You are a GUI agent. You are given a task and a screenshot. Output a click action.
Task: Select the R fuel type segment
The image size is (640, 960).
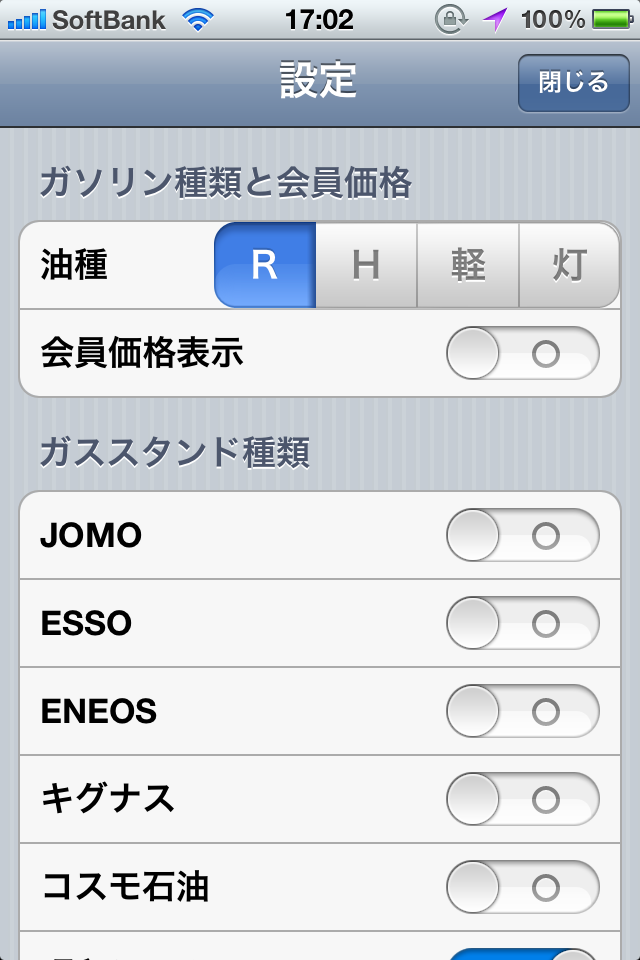point(265,265)
